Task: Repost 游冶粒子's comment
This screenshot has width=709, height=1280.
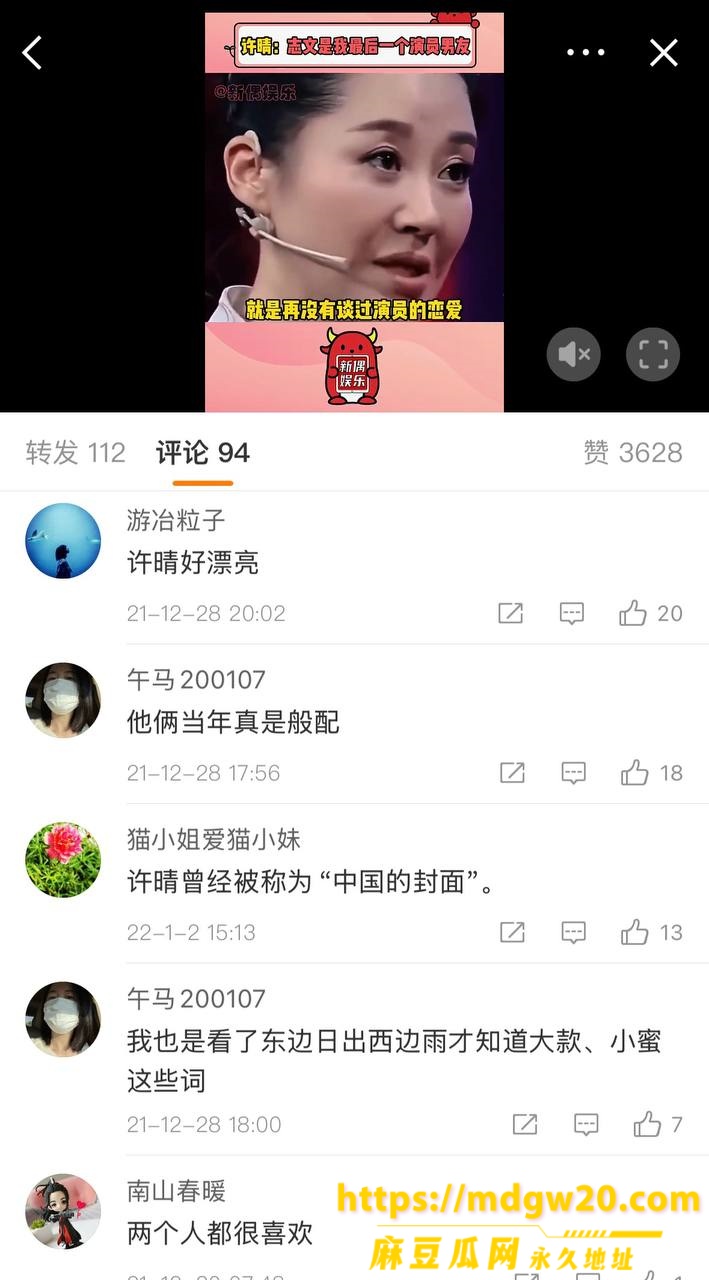Action: click(510, 613)
